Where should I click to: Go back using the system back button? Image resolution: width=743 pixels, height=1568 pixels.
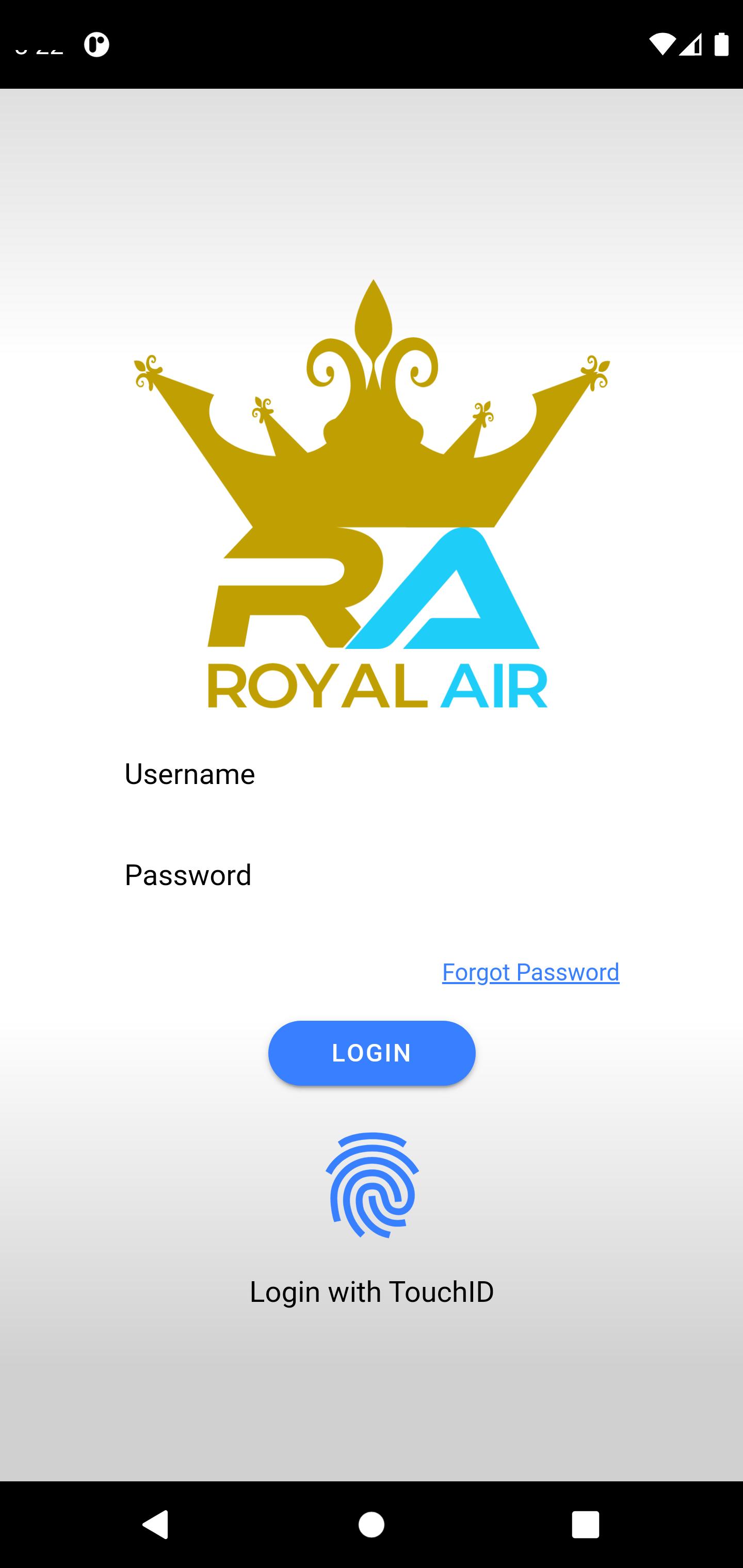pos(156,1524)
